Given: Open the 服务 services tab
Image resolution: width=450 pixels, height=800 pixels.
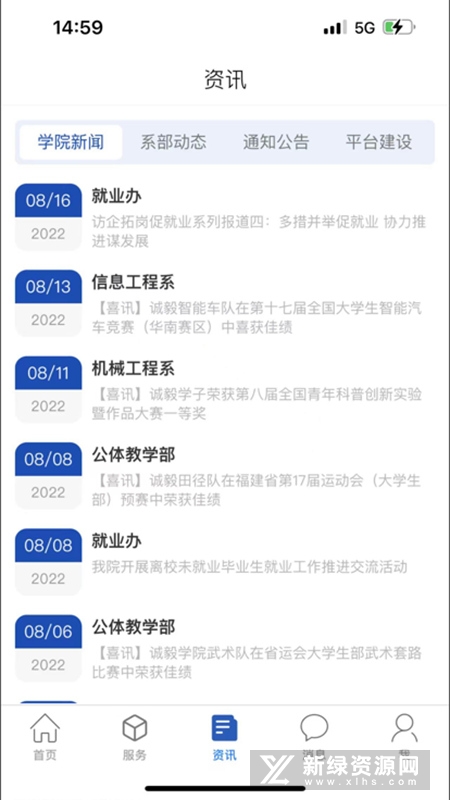Looking at the screenshot, I should pos(135,737).
